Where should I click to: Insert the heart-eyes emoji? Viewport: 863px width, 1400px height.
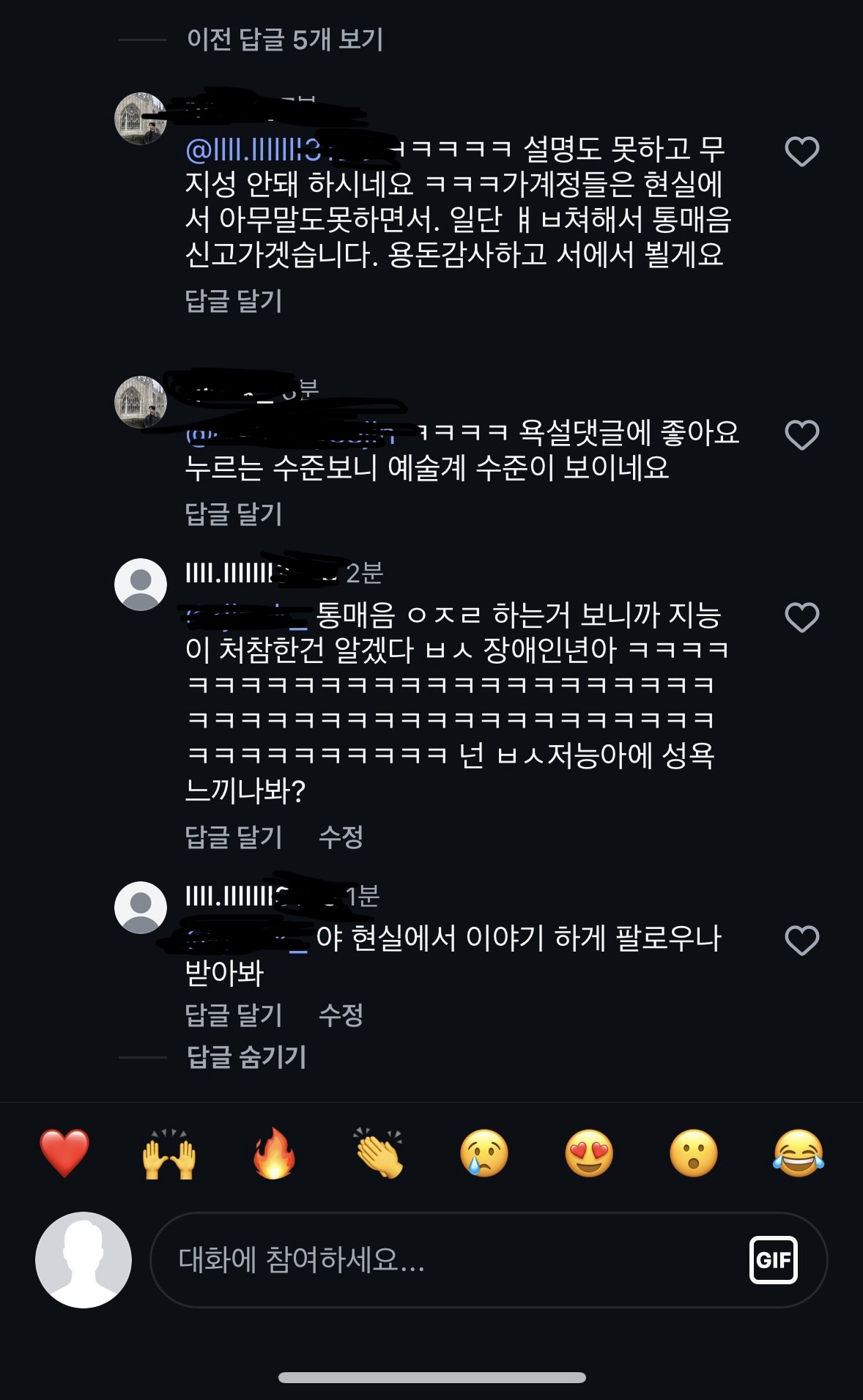pyautogui.click(x=589, y=1153)
